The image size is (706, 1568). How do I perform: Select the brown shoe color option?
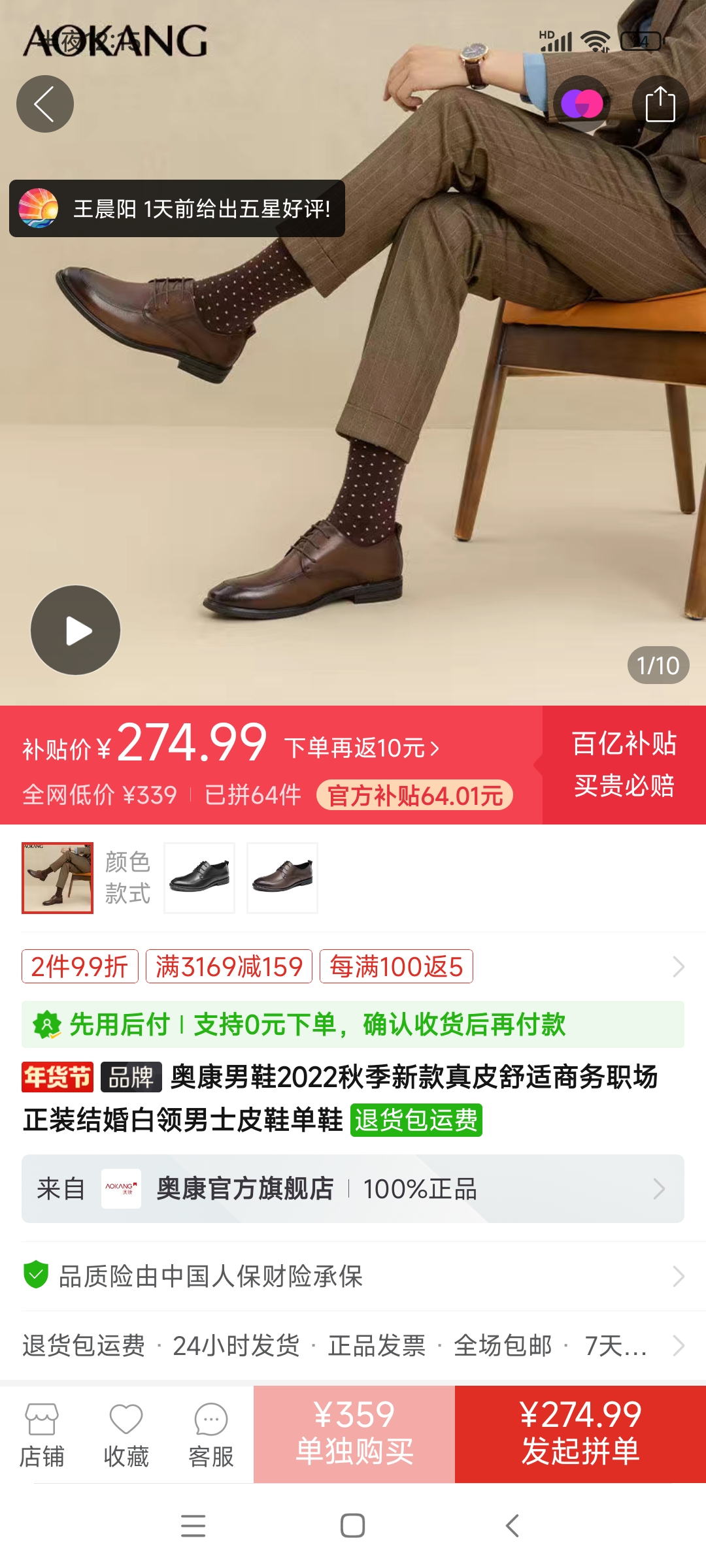pyautogui.click(x=282, y=877)
